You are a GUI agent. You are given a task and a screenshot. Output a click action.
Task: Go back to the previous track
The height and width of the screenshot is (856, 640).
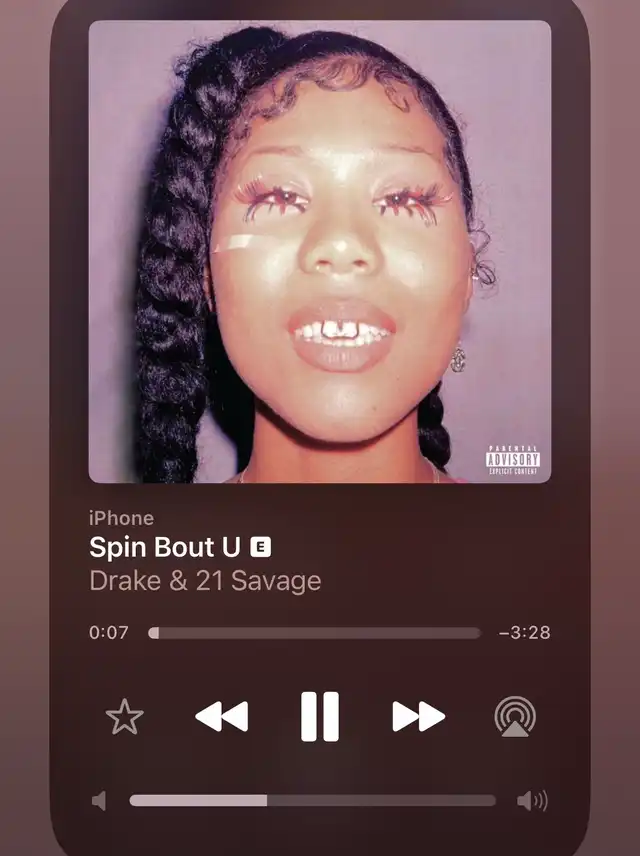point(221,716)
